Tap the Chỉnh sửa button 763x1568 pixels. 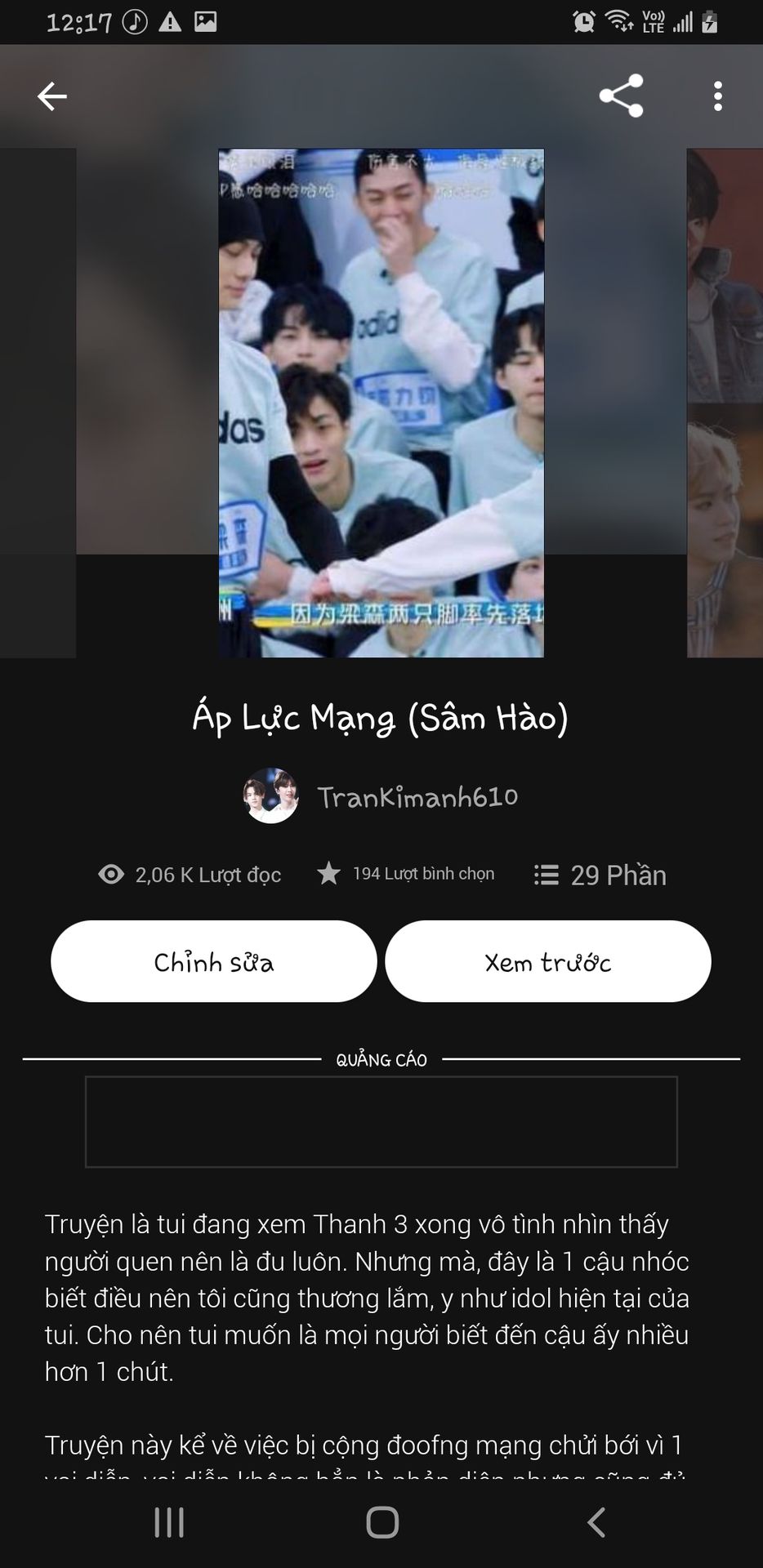(x=214, y=962)
